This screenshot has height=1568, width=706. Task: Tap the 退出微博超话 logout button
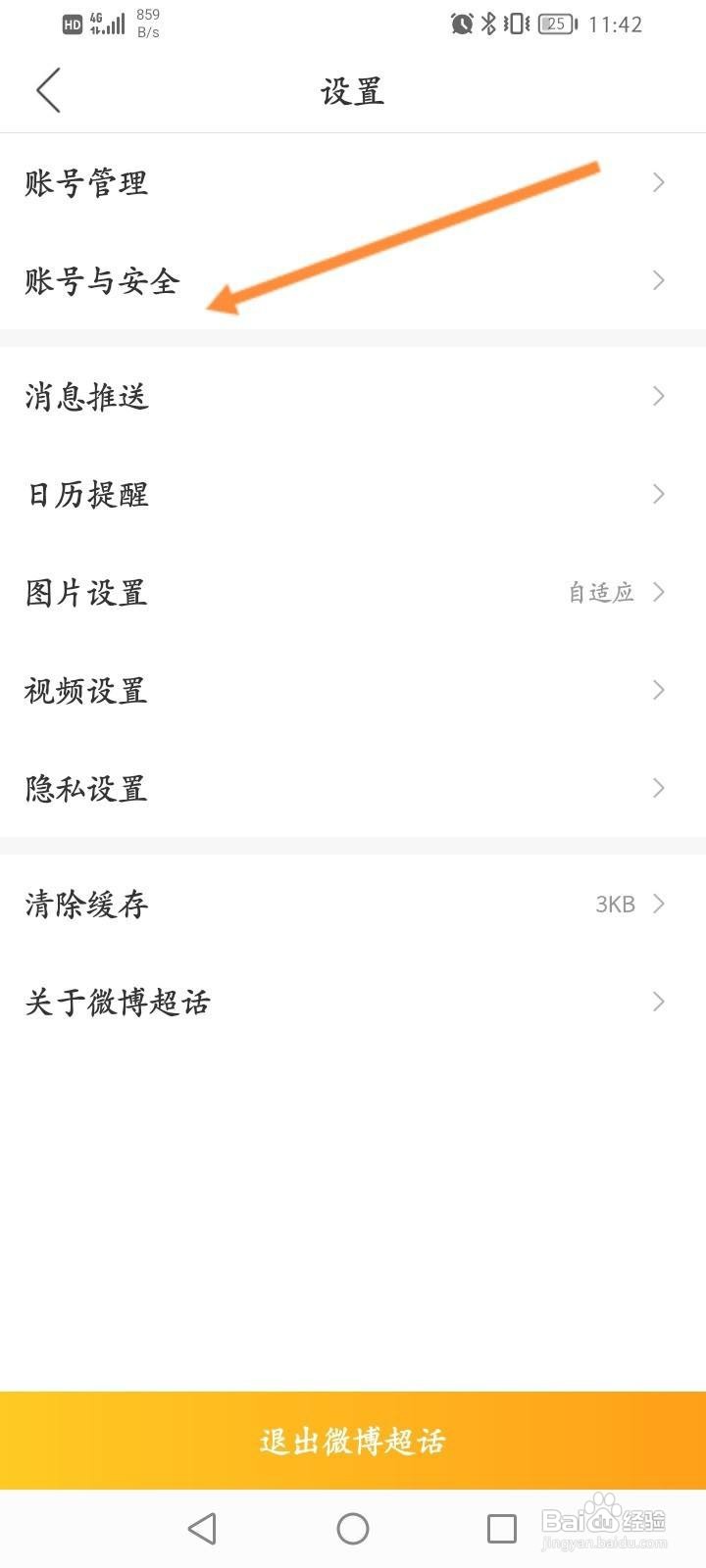(x=353, y=1441)
